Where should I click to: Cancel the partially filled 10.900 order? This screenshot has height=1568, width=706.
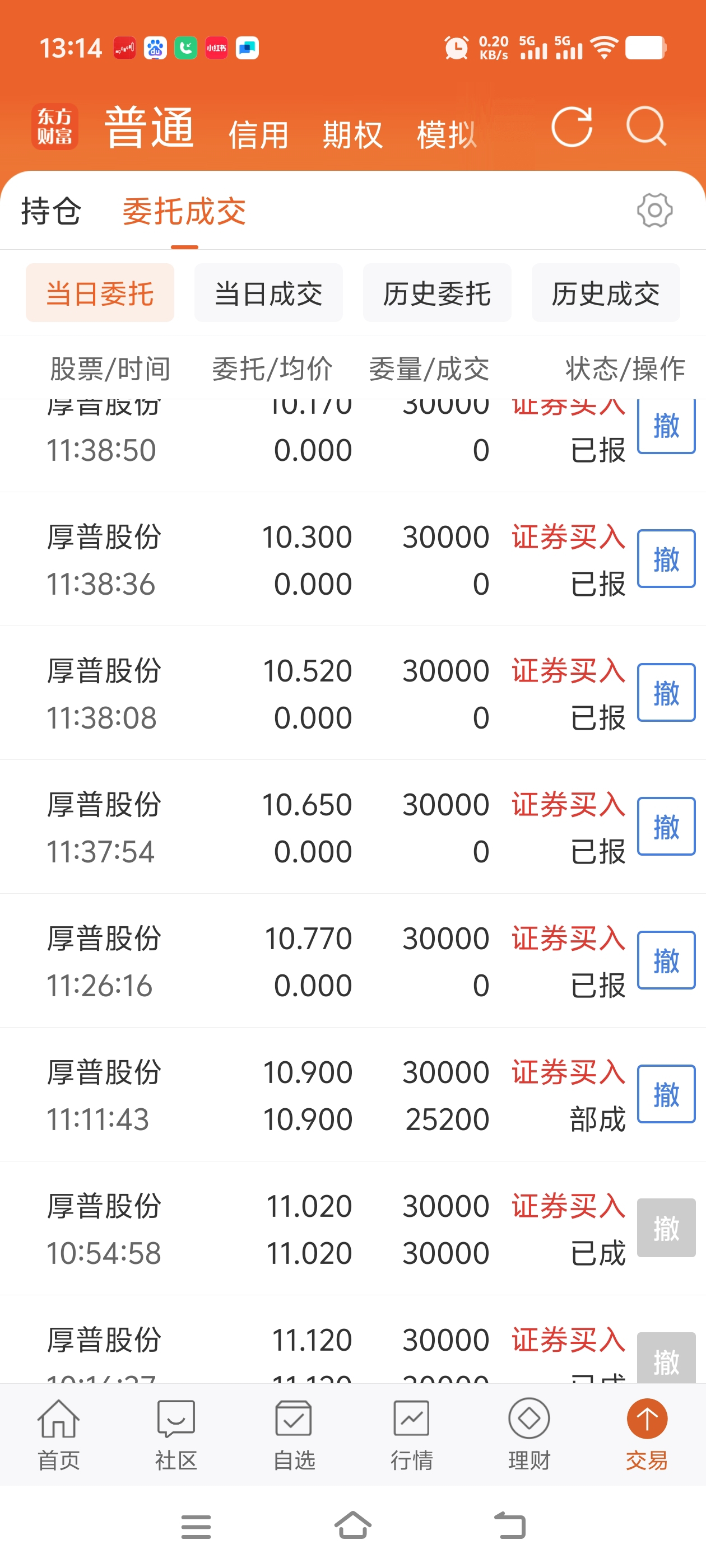[666, 1094]
